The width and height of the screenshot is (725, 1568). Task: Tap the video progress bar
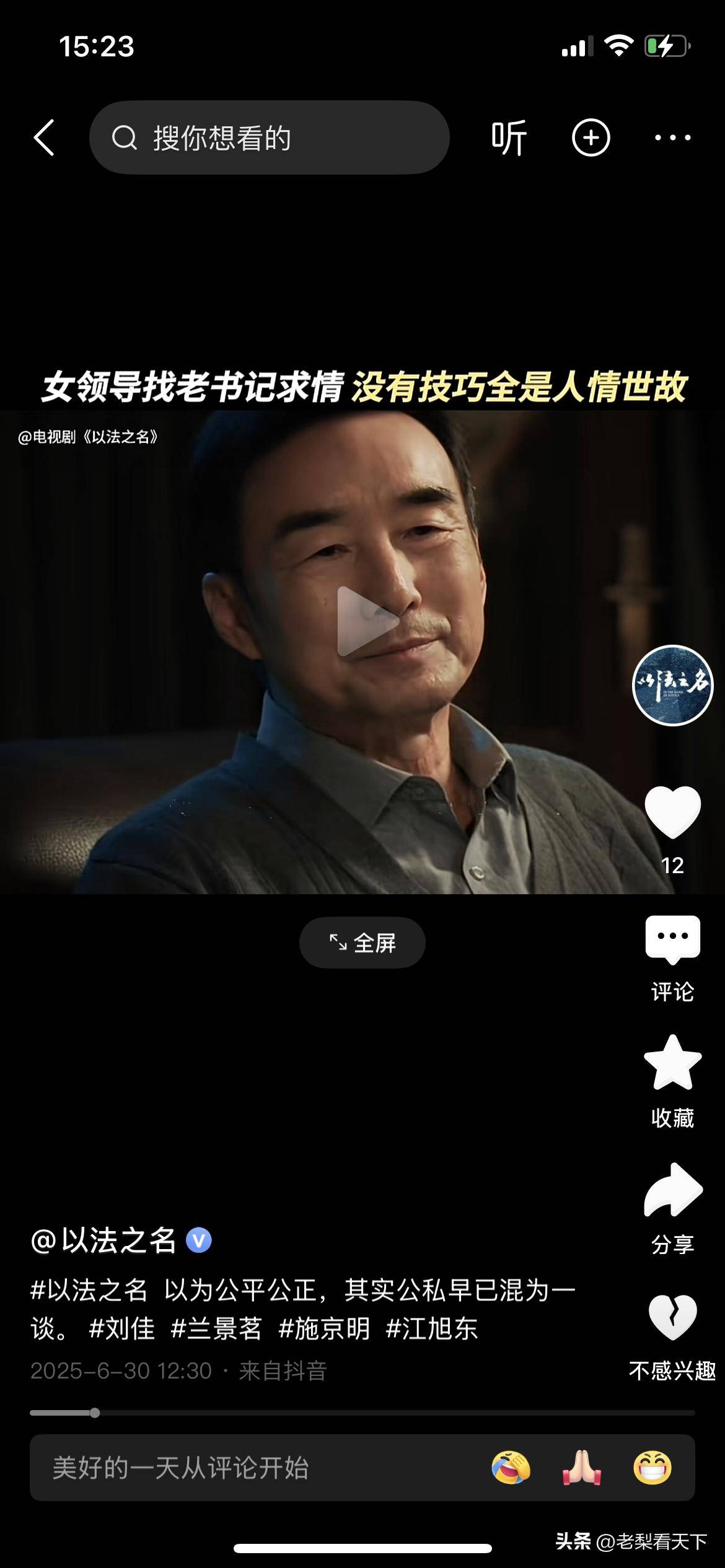362,1413
